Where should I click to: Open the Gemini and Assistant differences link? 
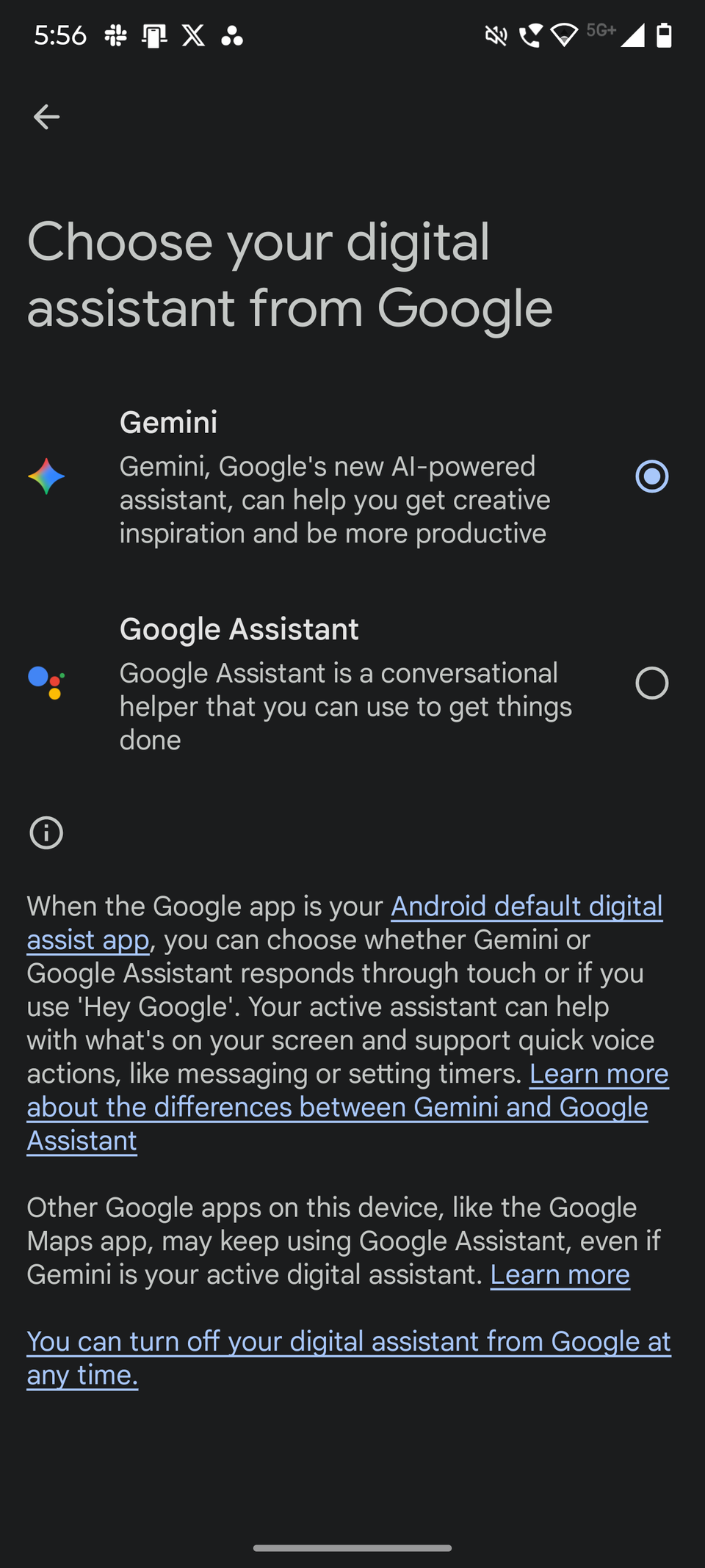pos(336,1107)
